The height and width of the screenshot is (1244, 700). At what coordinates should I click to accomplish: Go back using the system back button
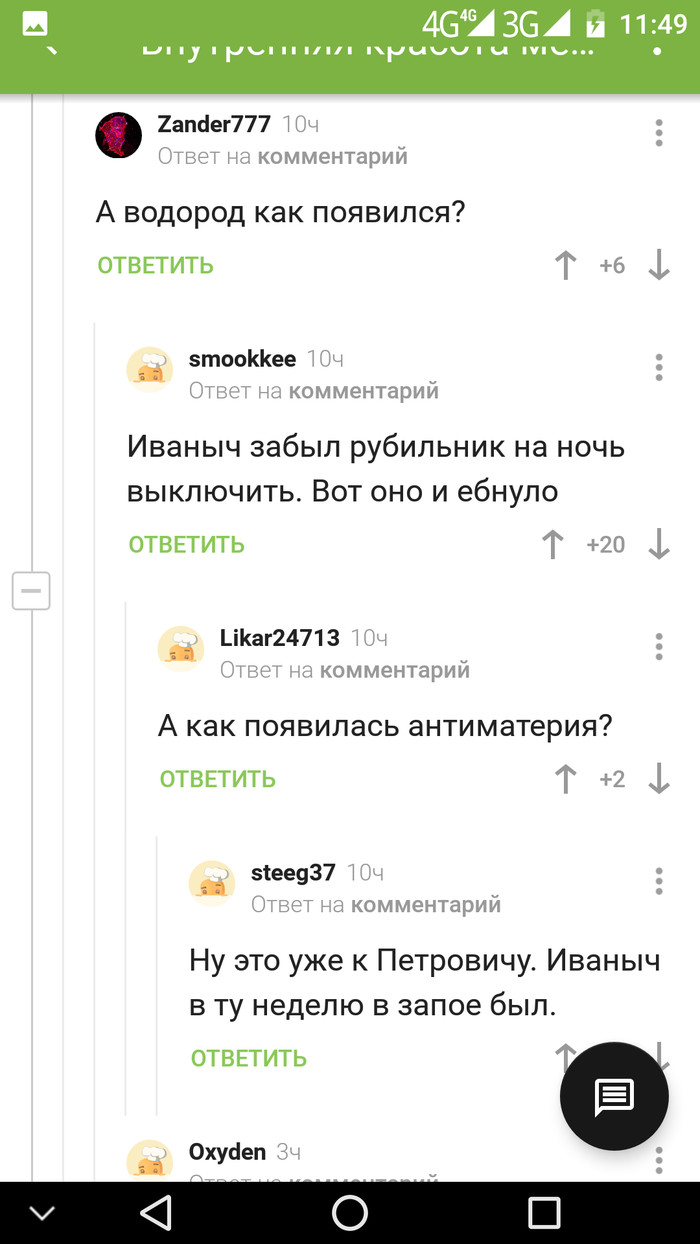coord(156,1213)
